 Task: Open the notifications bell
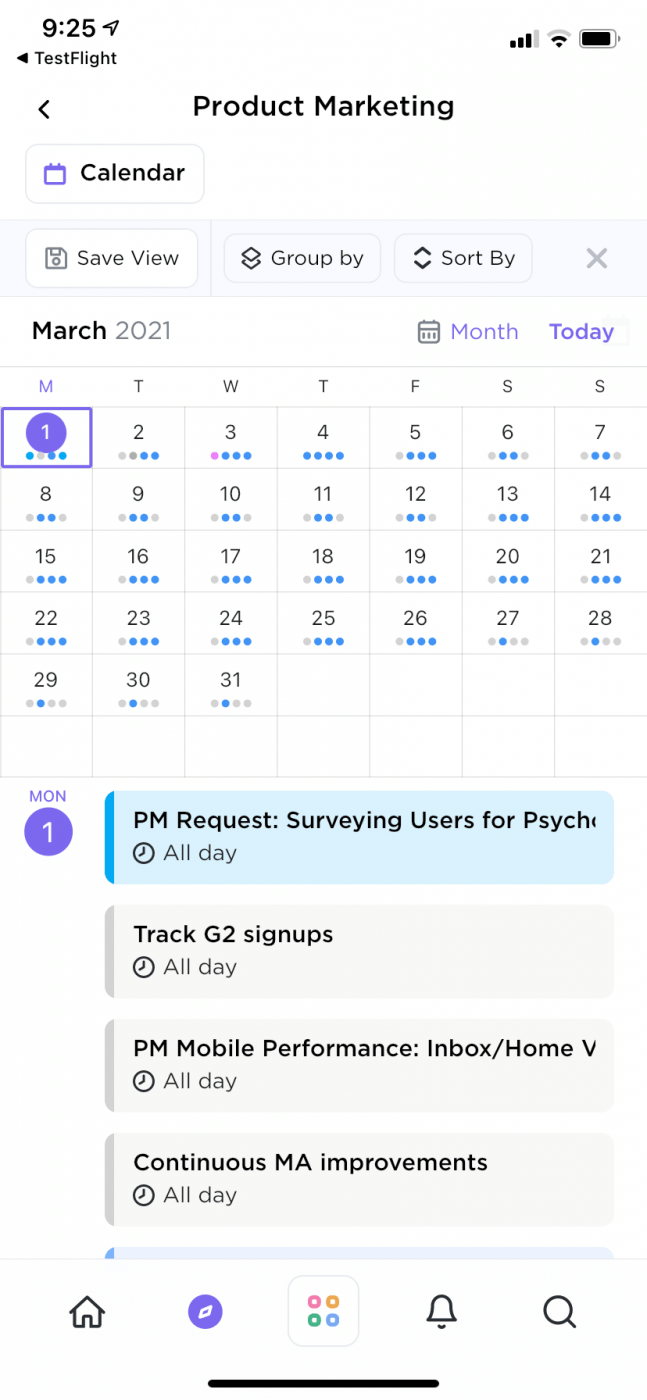[441, 1311]
